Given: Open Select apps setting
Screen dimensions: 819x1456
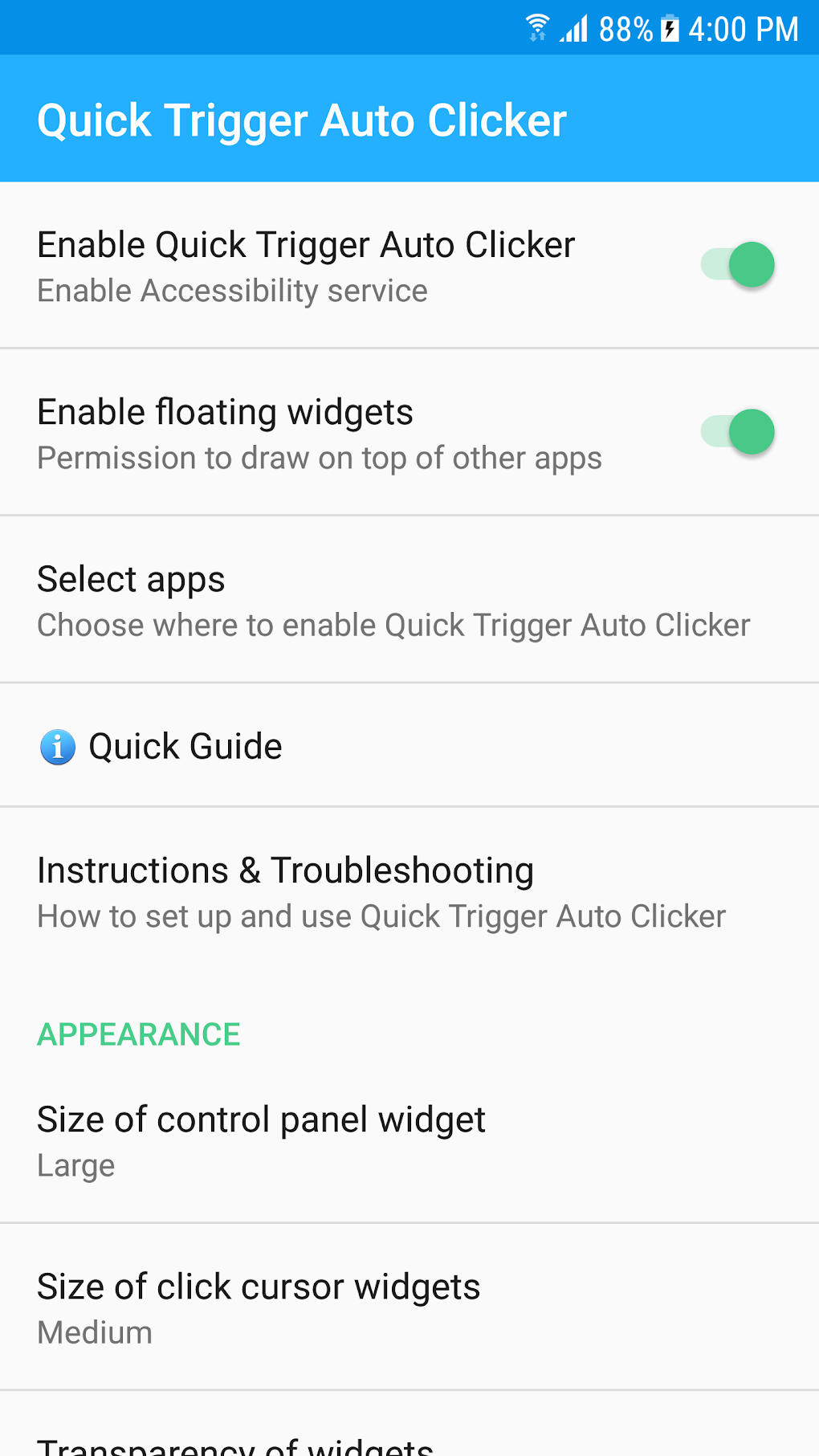Looking at the screenshot, I should (393, 601).
